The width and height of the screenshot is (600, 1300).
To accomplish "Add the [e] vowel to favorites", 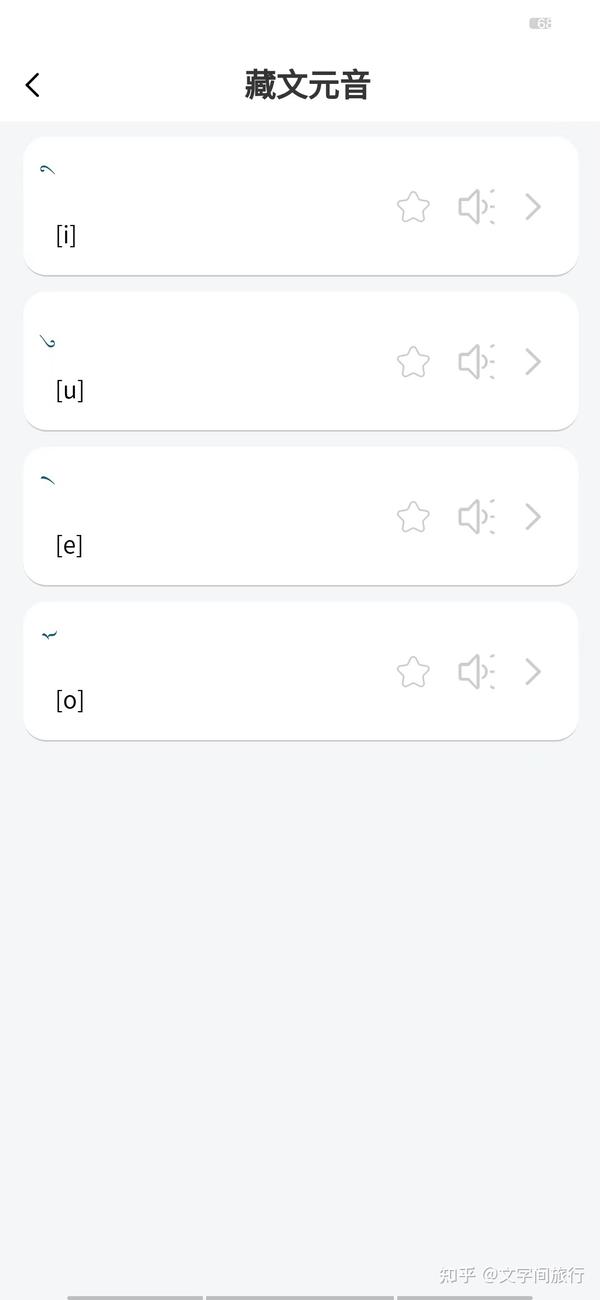I will tap(413, 517).
